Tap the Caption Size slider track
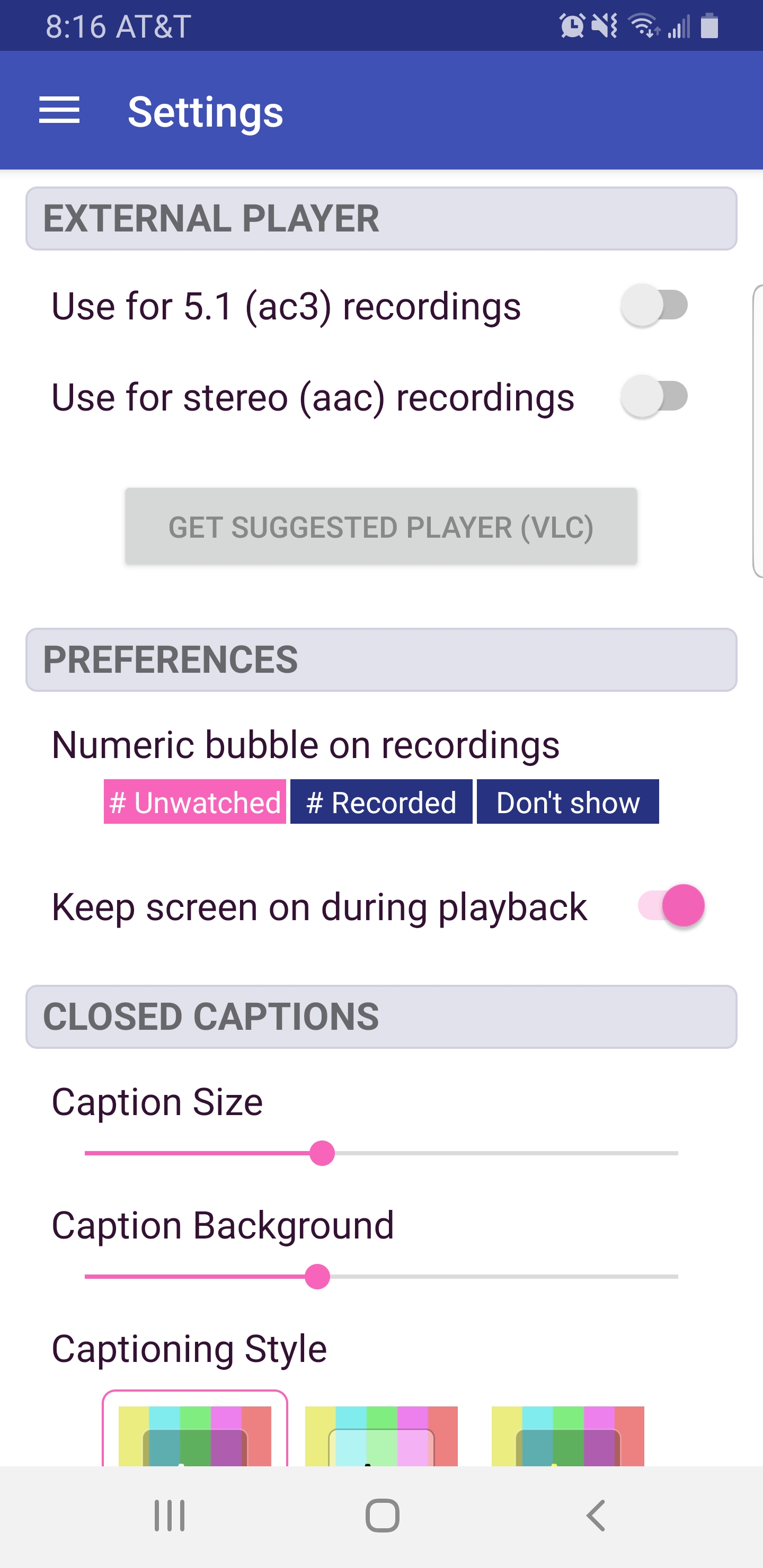763x1568 pixels. 381,1153
